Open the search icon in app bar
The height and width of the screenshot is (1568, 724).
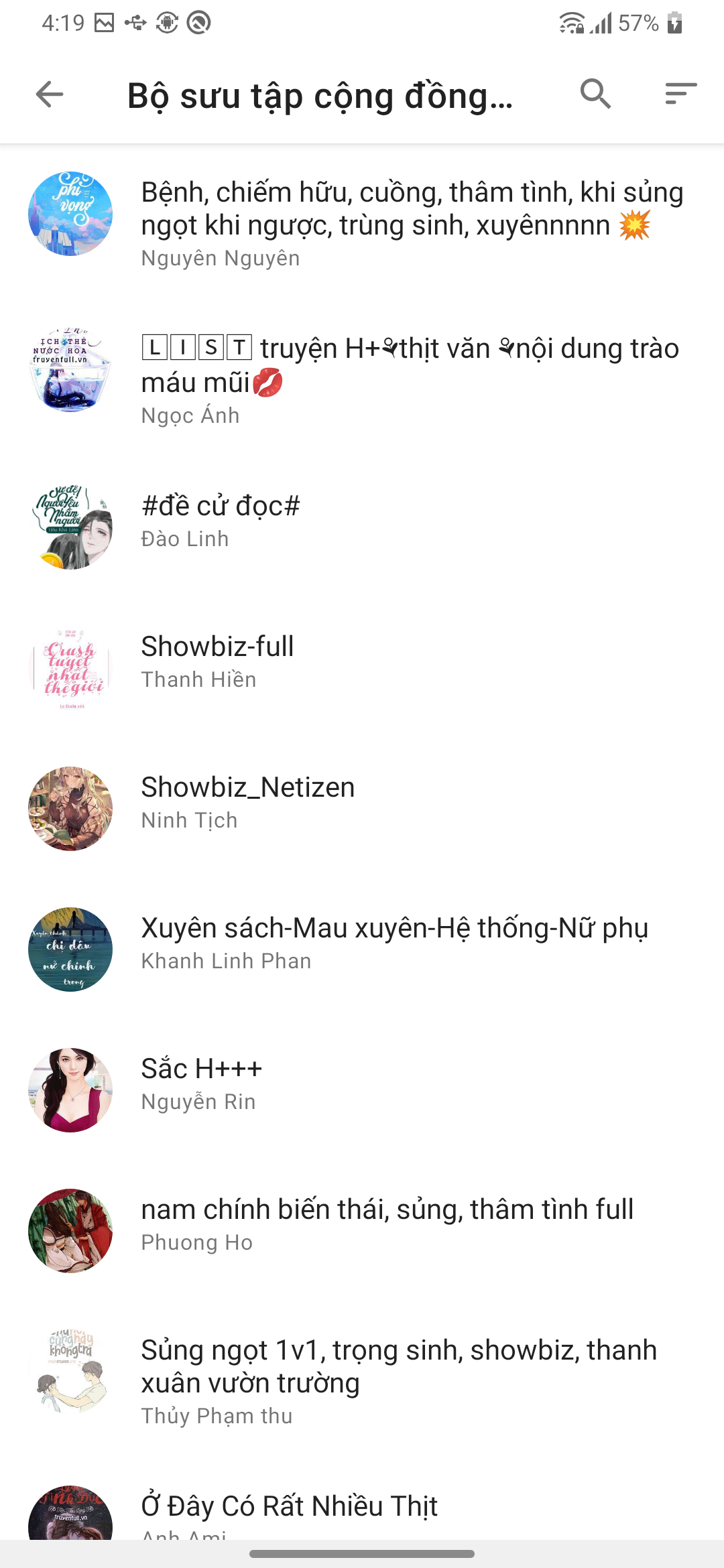[595, 94]
